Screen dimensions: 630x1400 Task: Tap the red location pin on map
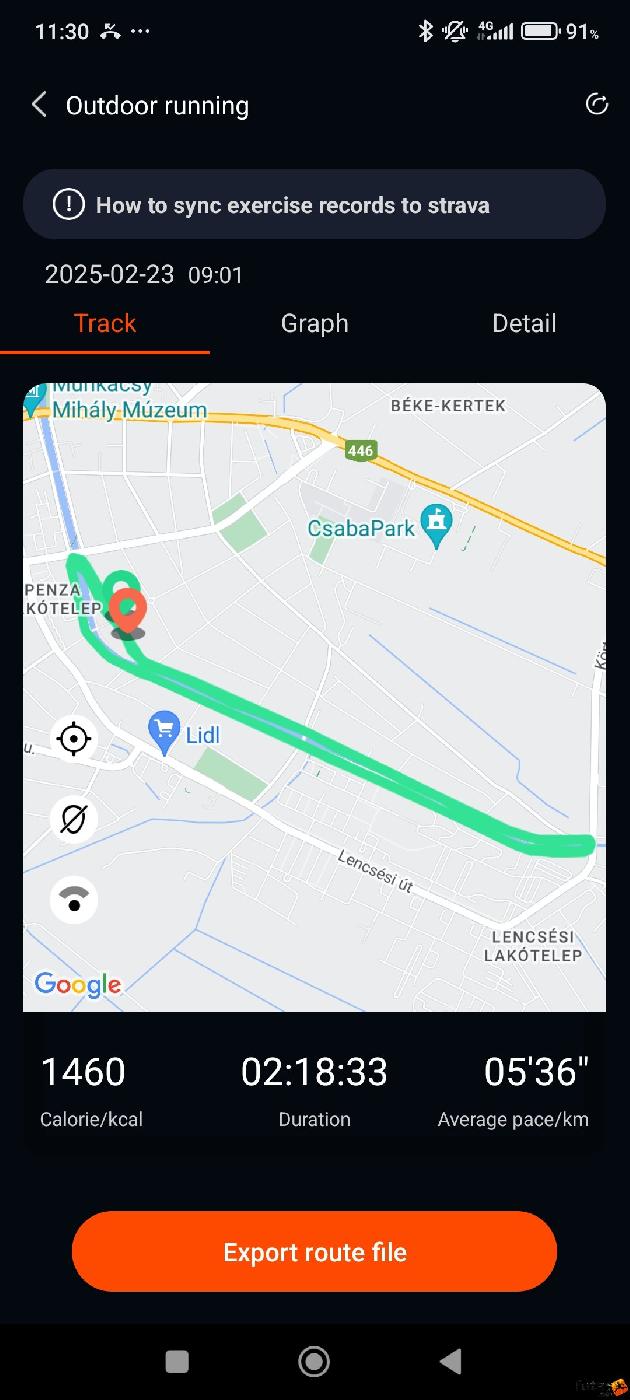128,609
